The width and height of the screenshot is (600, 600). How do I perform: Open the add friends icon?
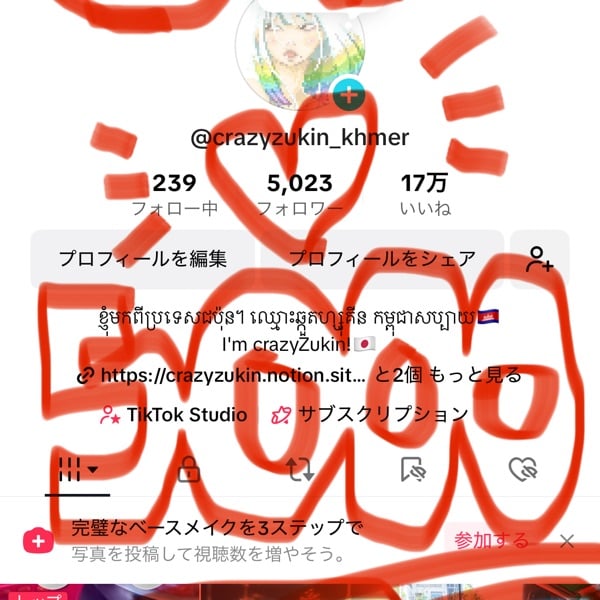tap(540, 260)
